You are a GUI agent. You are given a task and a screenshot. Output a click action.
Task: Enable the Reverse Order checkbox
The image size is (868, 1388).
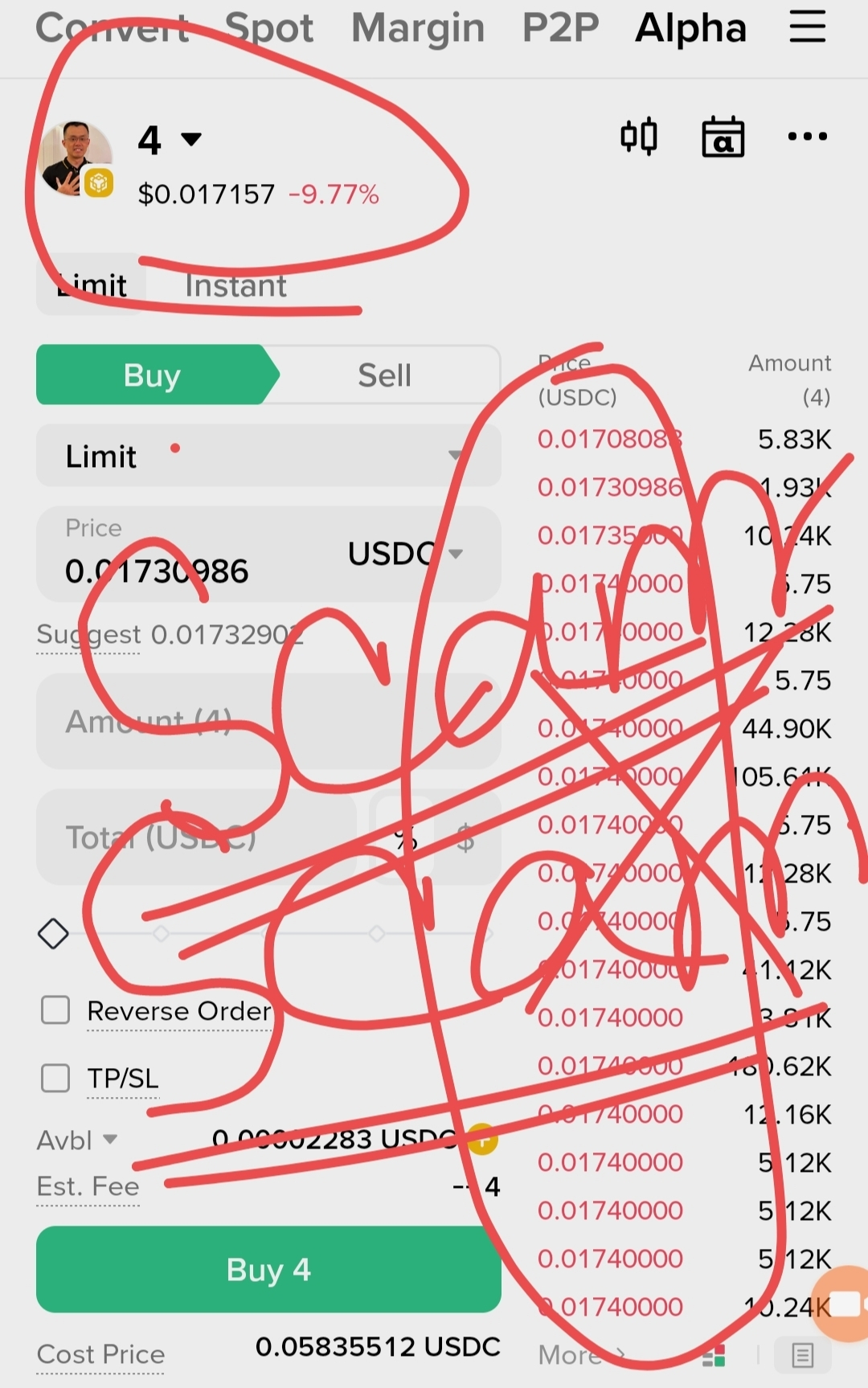pos(55,1010)
